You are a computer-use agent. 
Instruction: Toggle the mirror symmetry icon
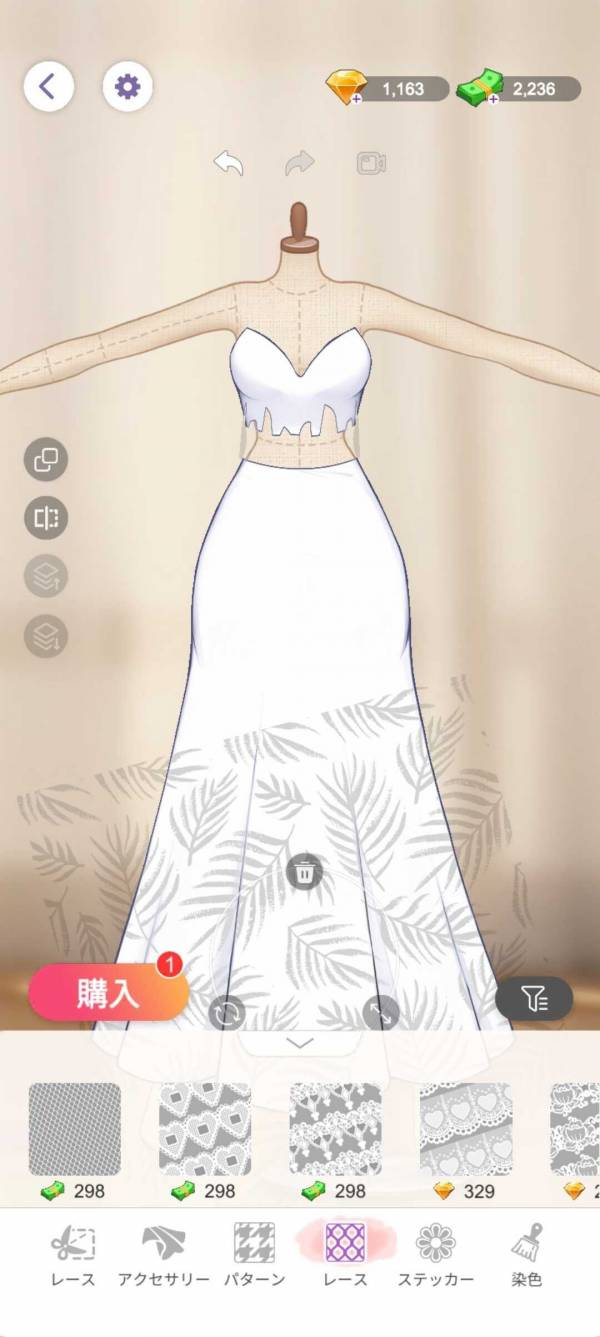point(46,518)
